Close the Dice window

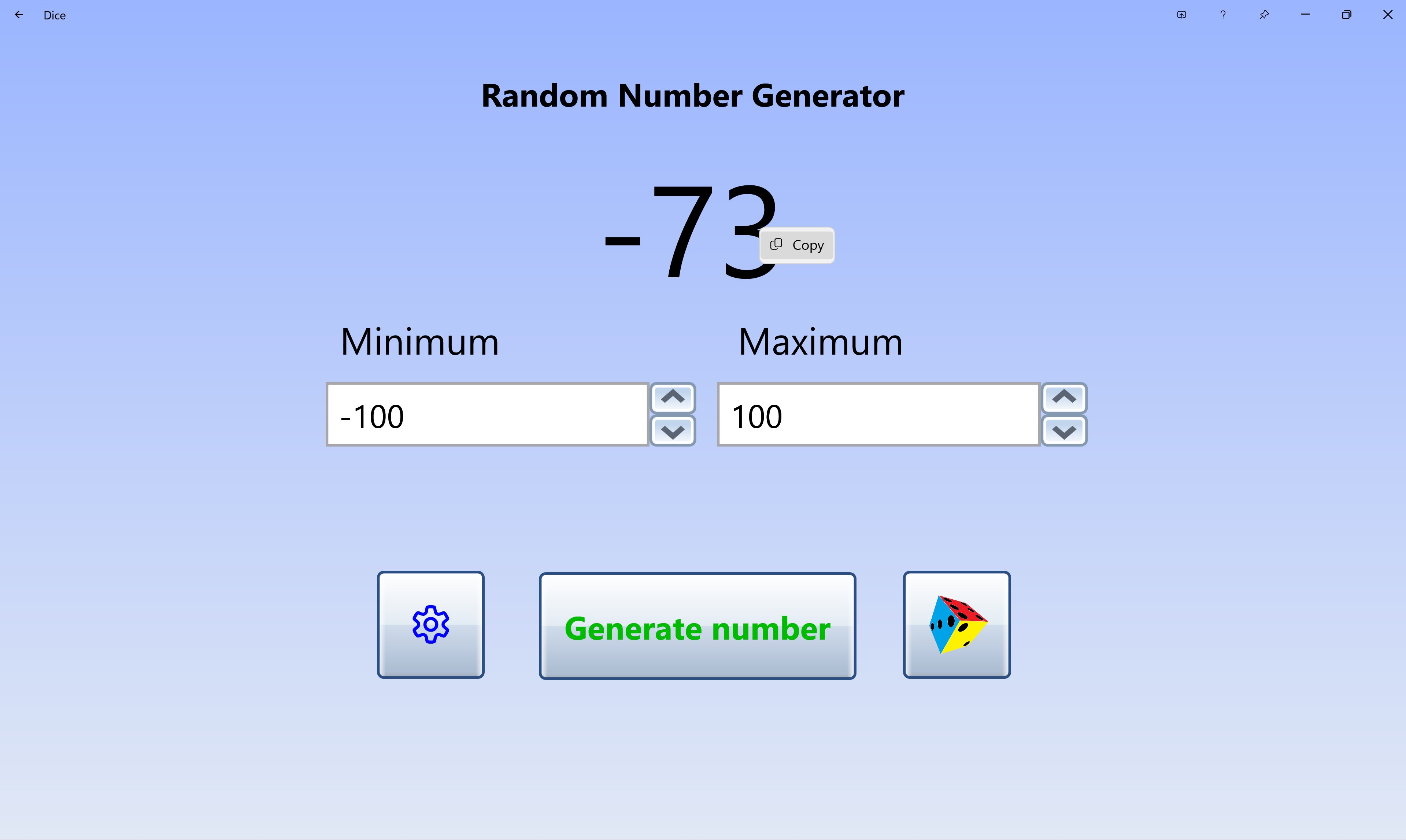coord(1388,15)
